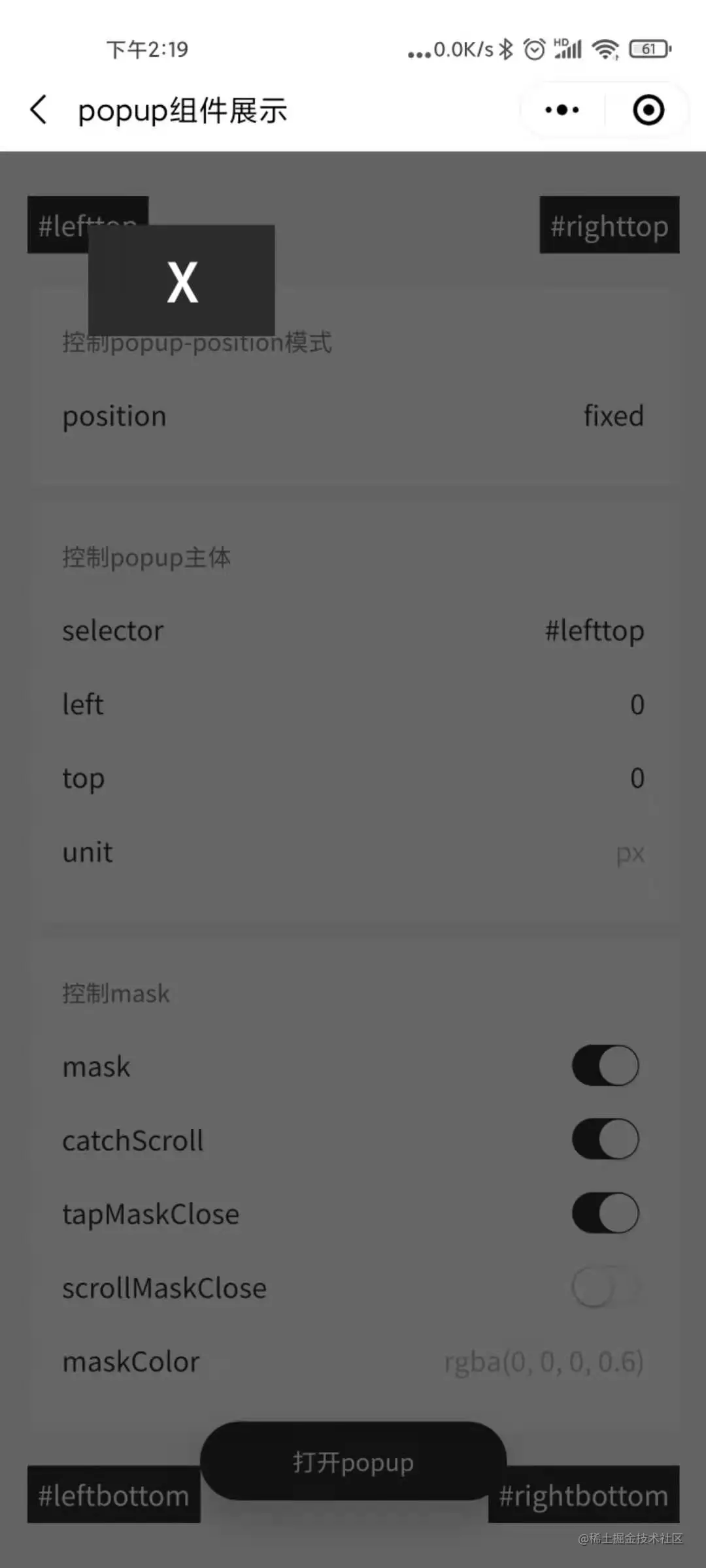Close the popup with the X

point(182,281)
